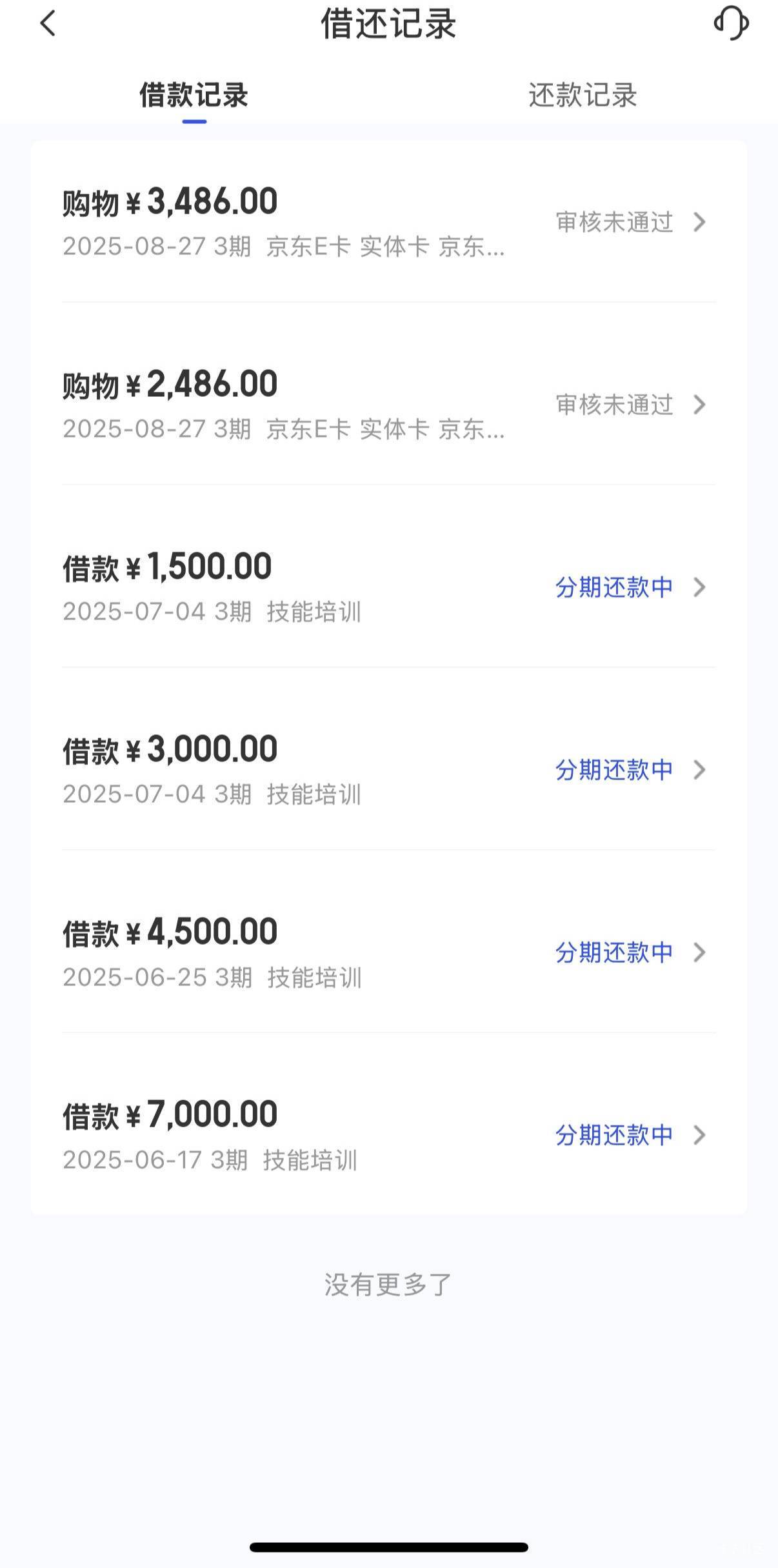Open the 借款 ¥4,500.00 record
This screenshot has height=1568, width=778.
(389, 952)
